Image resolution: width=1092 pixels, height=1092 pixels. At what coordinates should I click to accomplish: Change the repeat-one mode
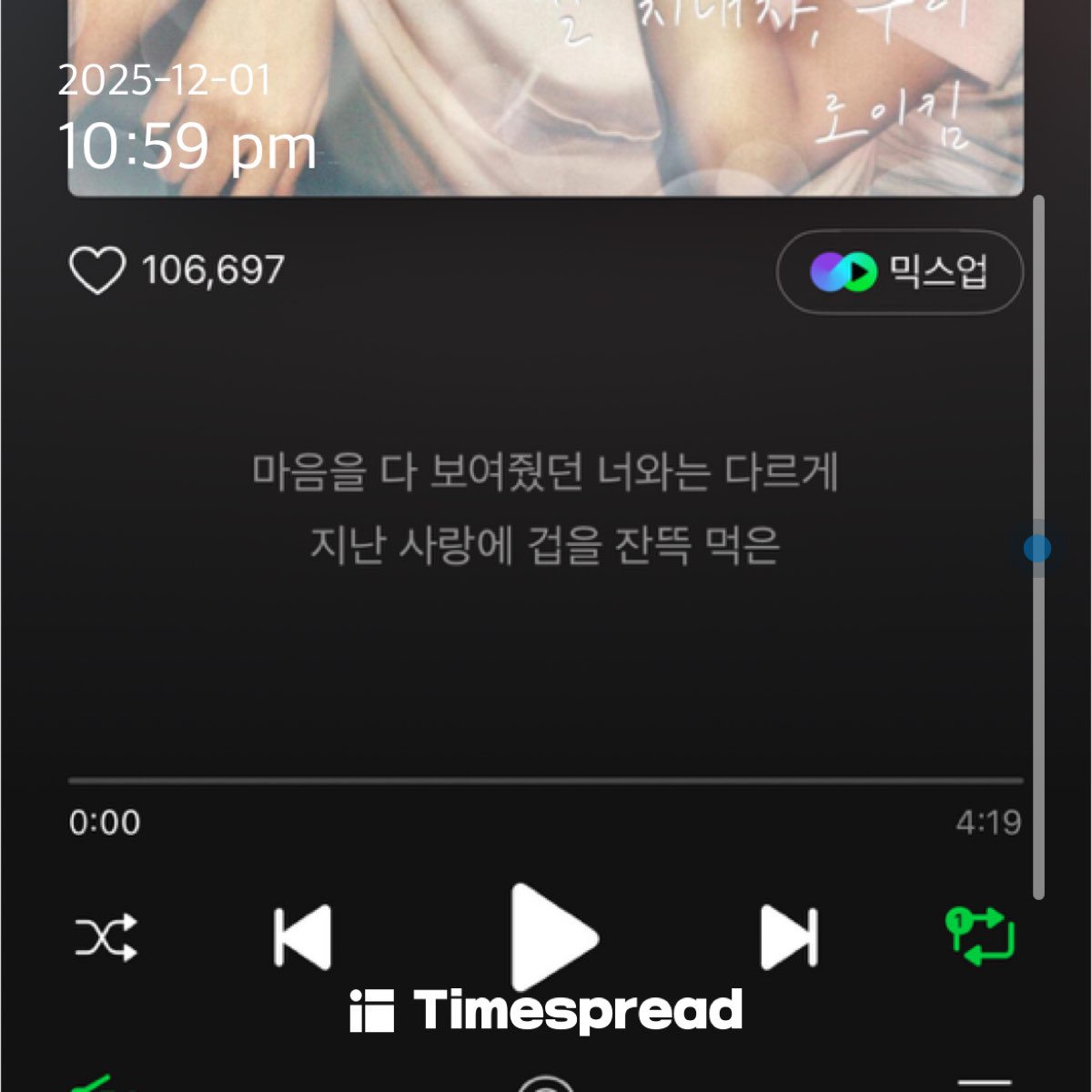pos(981,935)
